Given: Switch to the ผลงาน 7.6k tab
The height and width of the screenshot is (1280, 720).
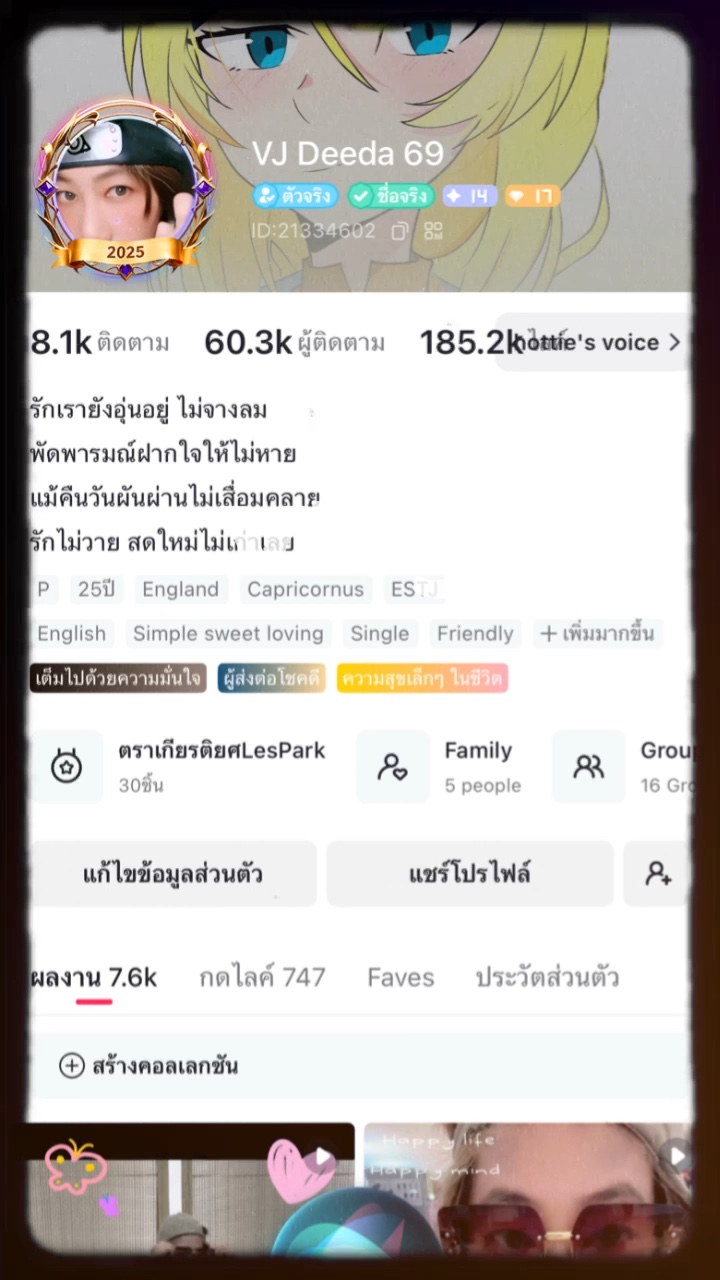Looking at the screenshot, I should 94,977.
